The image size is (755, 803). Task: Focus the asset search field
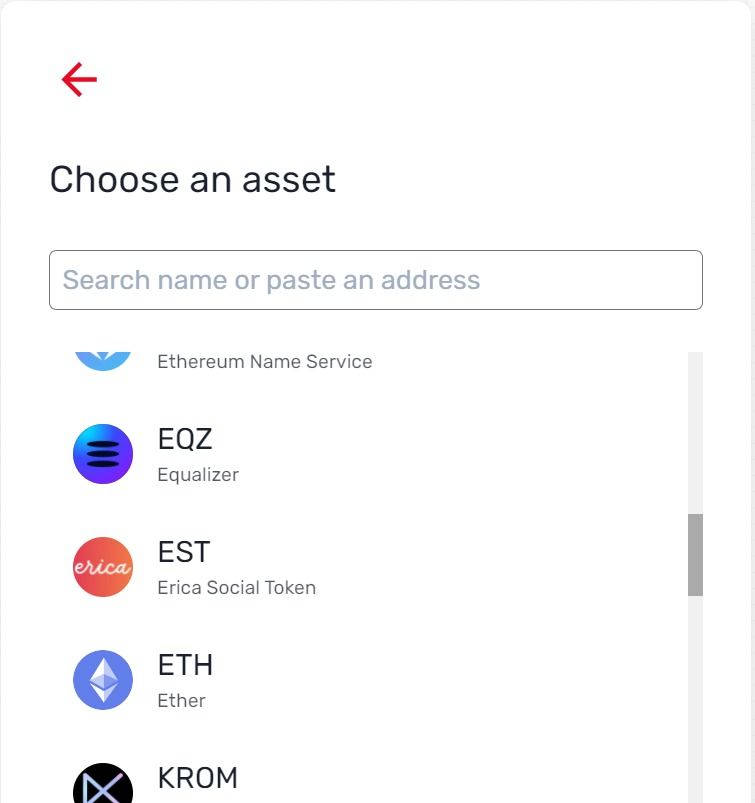(x=375, y=280)
